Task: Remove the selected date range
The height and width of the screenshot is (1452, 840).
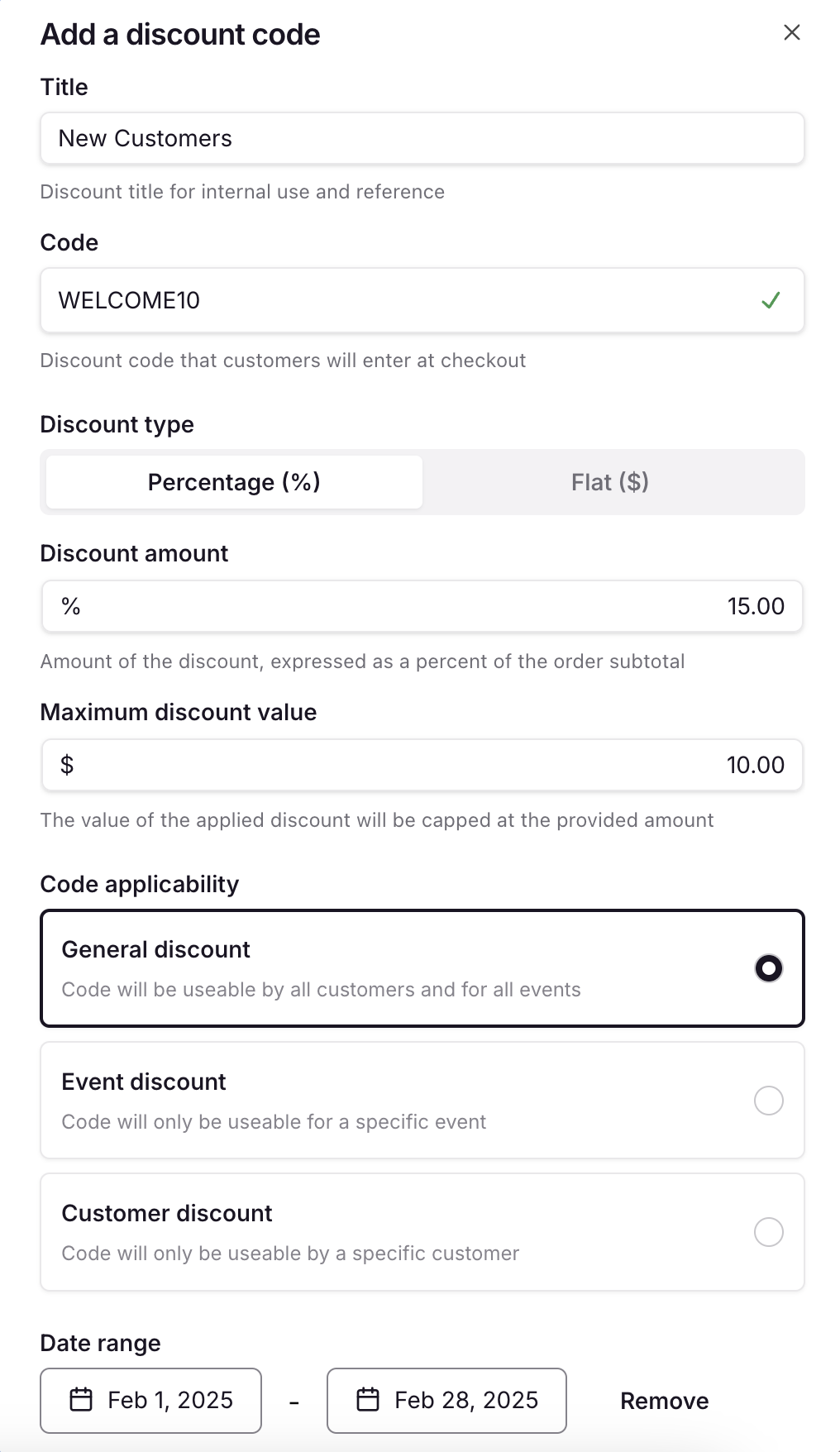Action: click(663, 1400)
